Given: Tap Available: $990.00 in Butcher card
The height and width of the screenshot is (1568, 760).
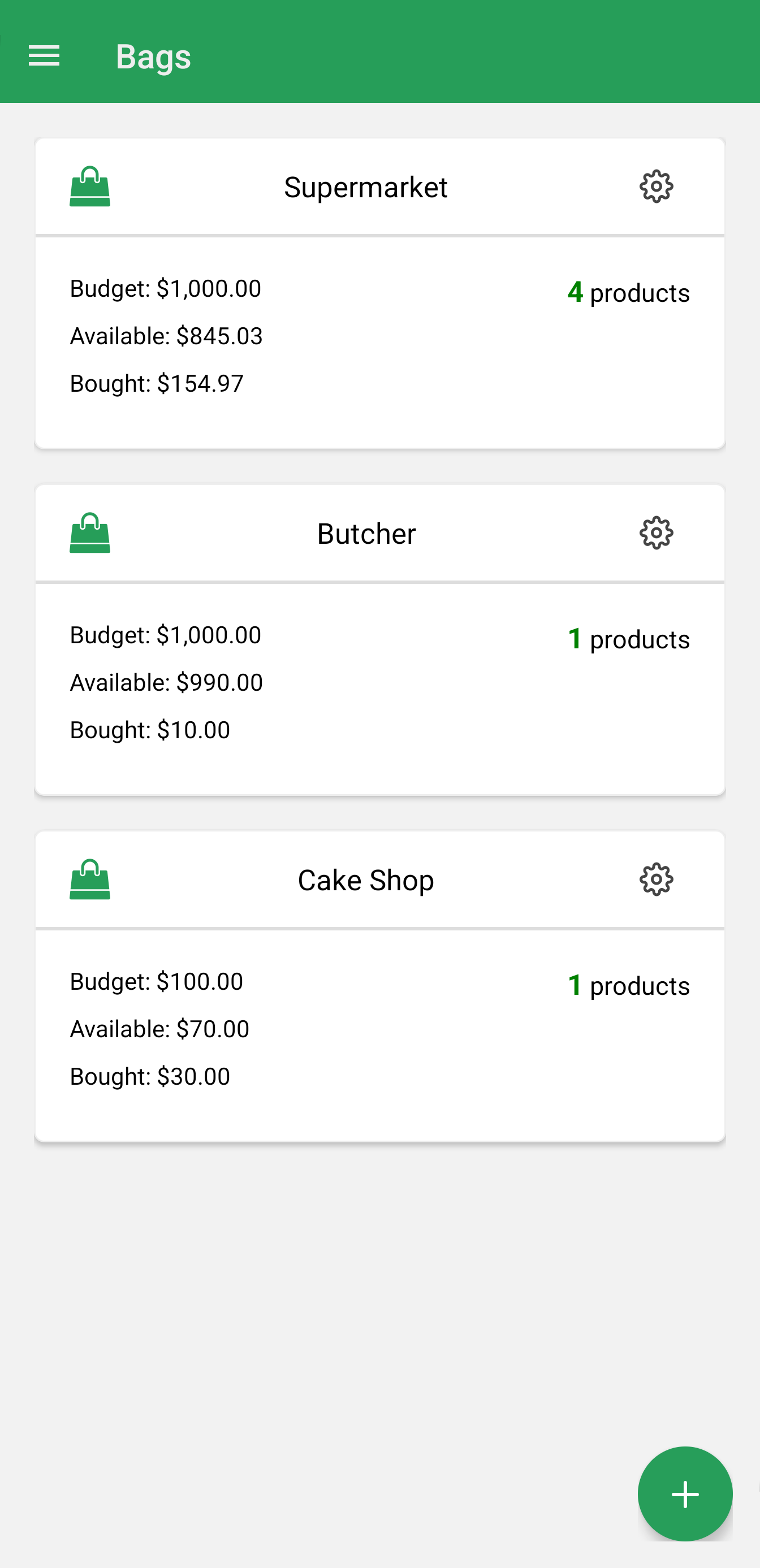Looking at the screenshot, I should [x=166, y=682].
